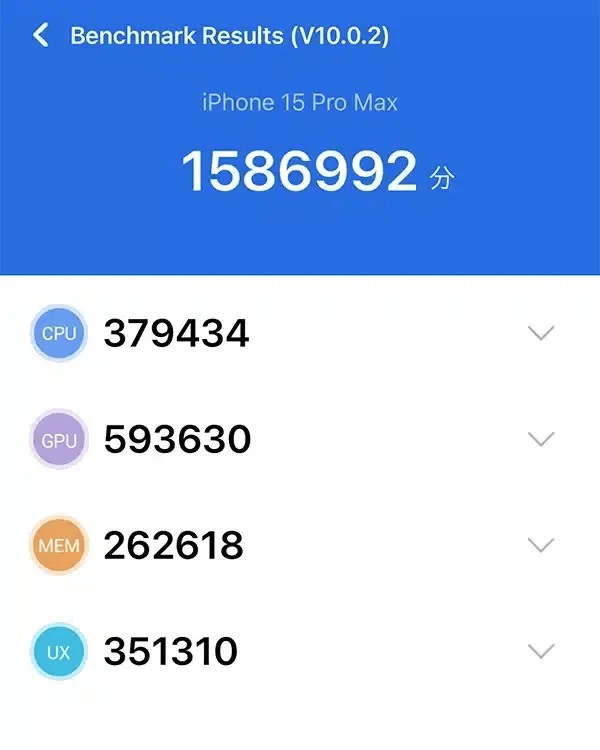Viewport: 600px width, 750px height.
Task: Go back from Benchmark Results
Action: coord(41,36)
